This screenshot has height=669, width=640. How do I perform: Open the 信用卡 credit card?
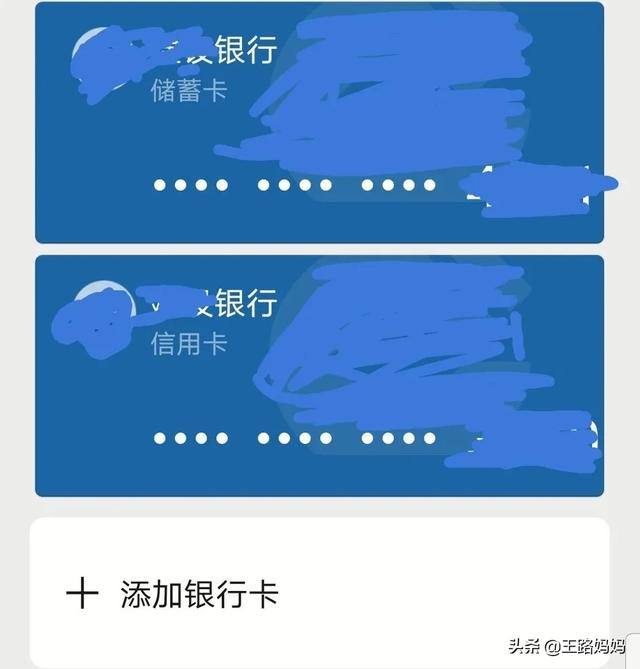click(x=319, y=376)
